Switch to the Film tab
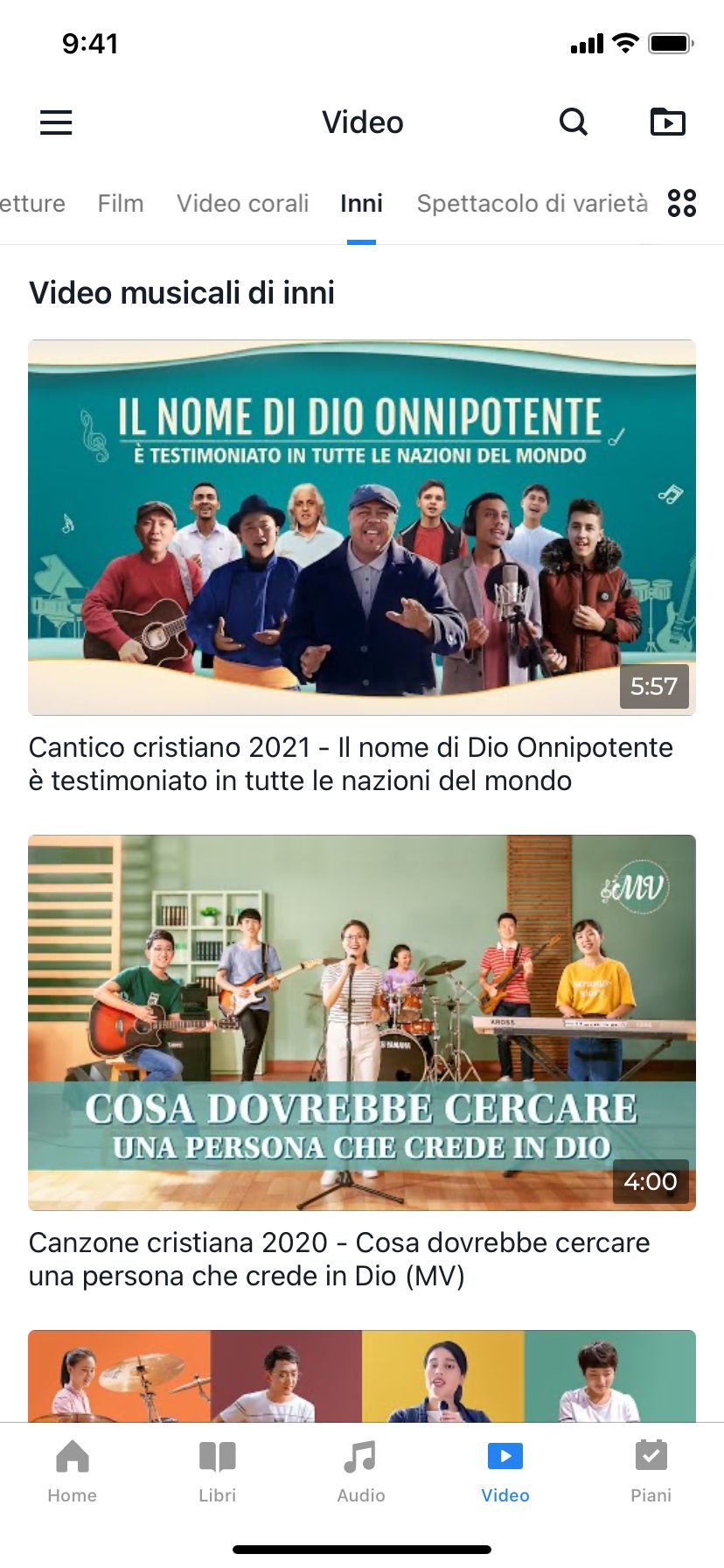The image size is (724, 1568). click(x=121, y=204)
